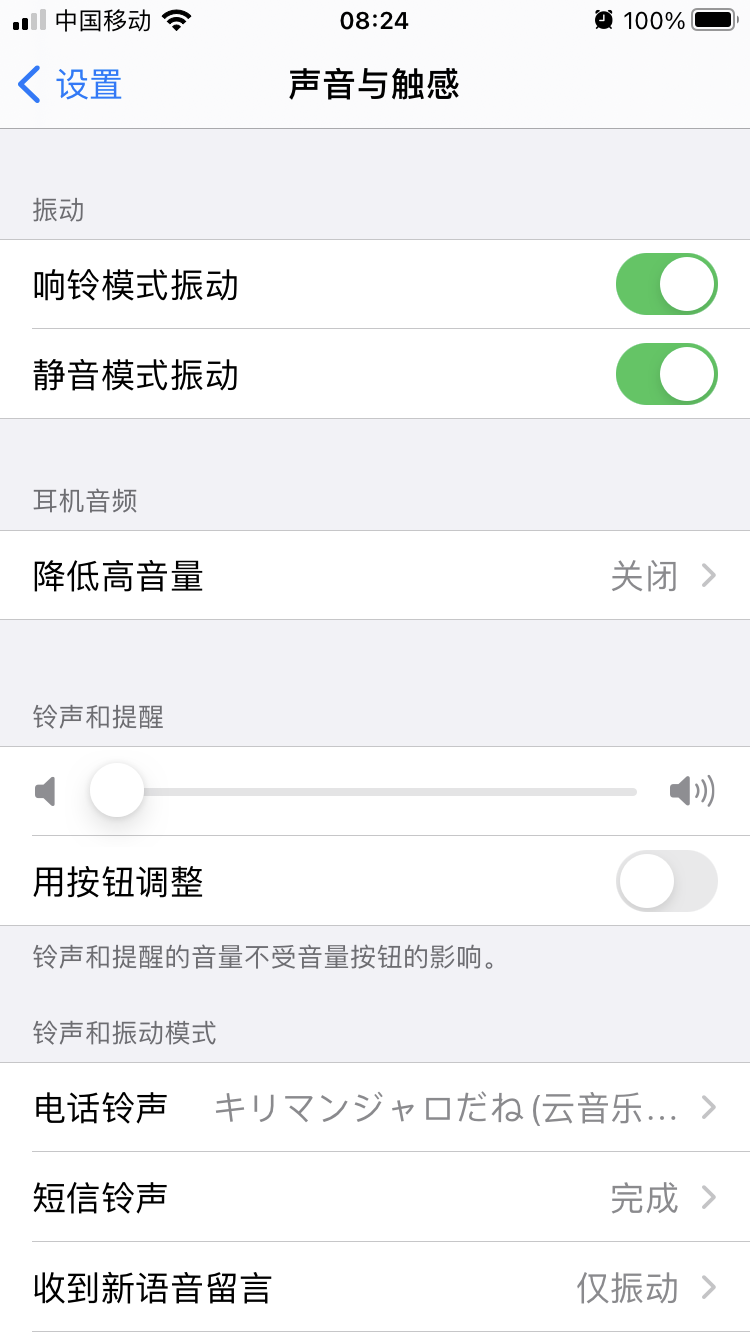
Task: Disable 静音模式振动 switch
Action: (x=666, y=375)
